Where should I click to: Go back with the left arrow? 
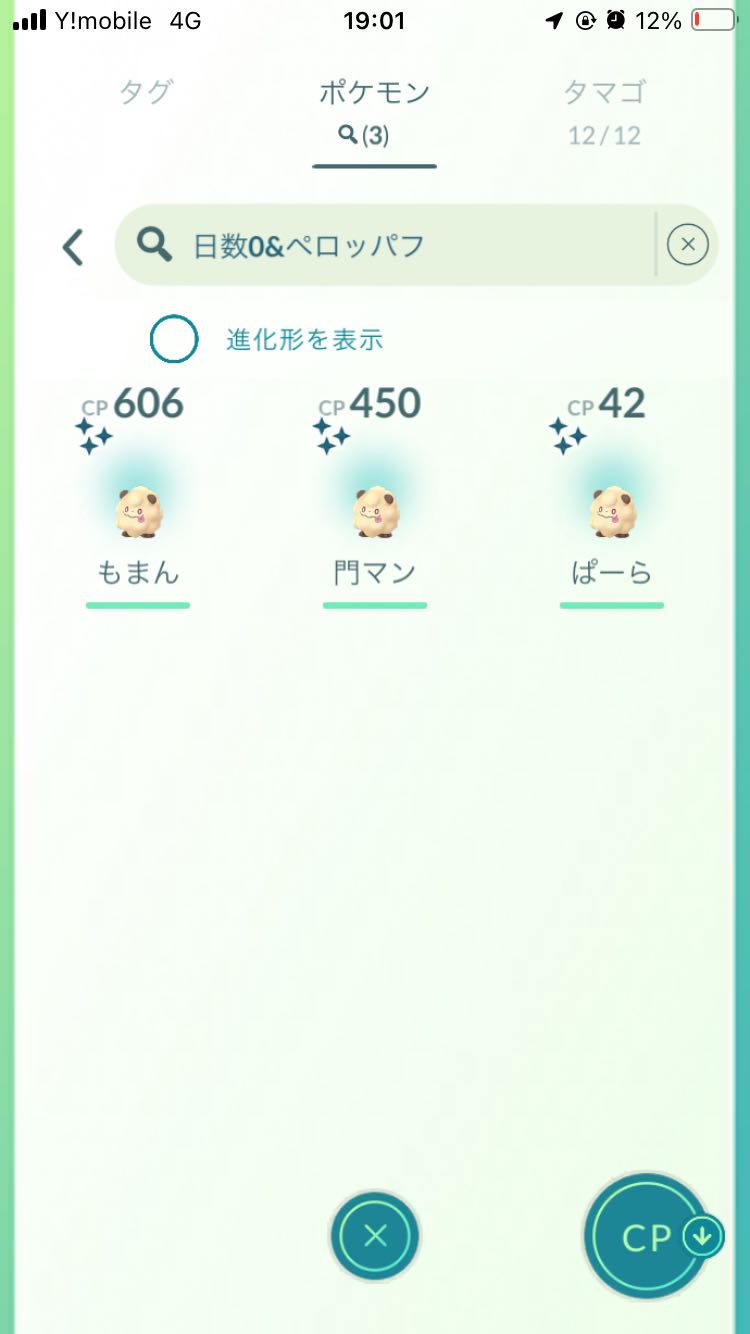[x=73, y=247]
